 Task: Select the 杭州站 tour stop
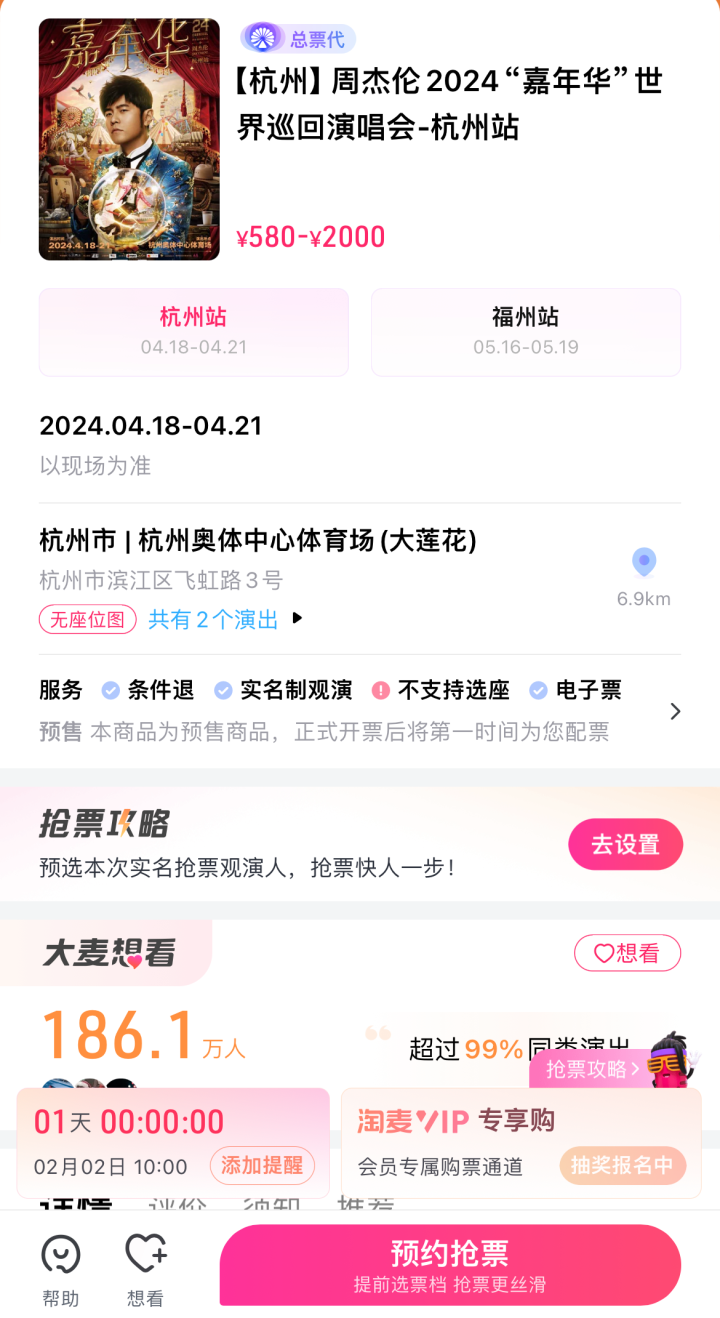click(194, 332)
